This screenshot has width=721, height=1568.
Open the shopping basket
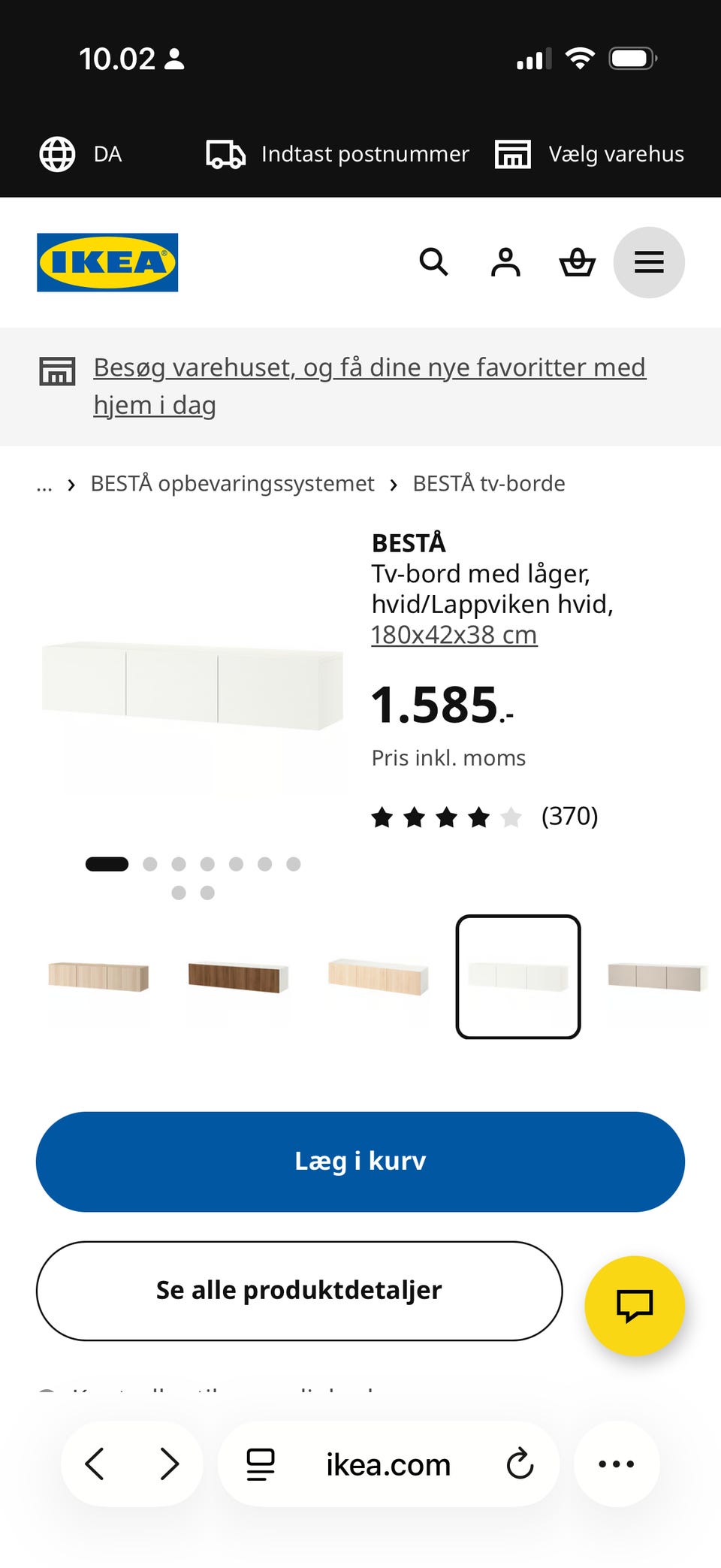[x=578, y=262]
